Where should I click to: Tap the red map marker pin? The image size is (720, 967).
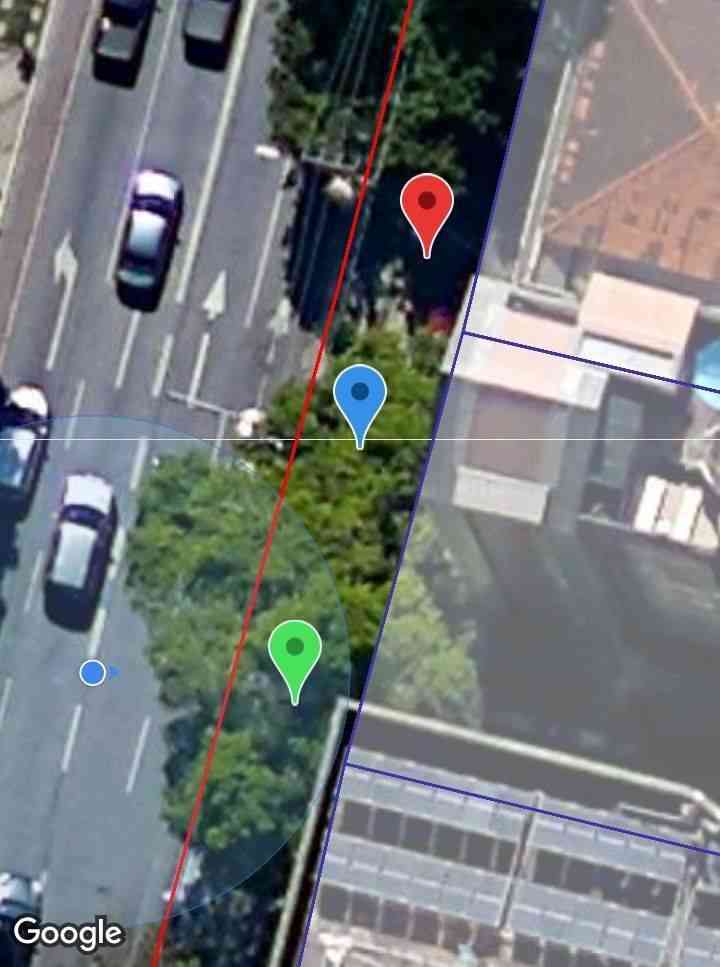[427, 207]
